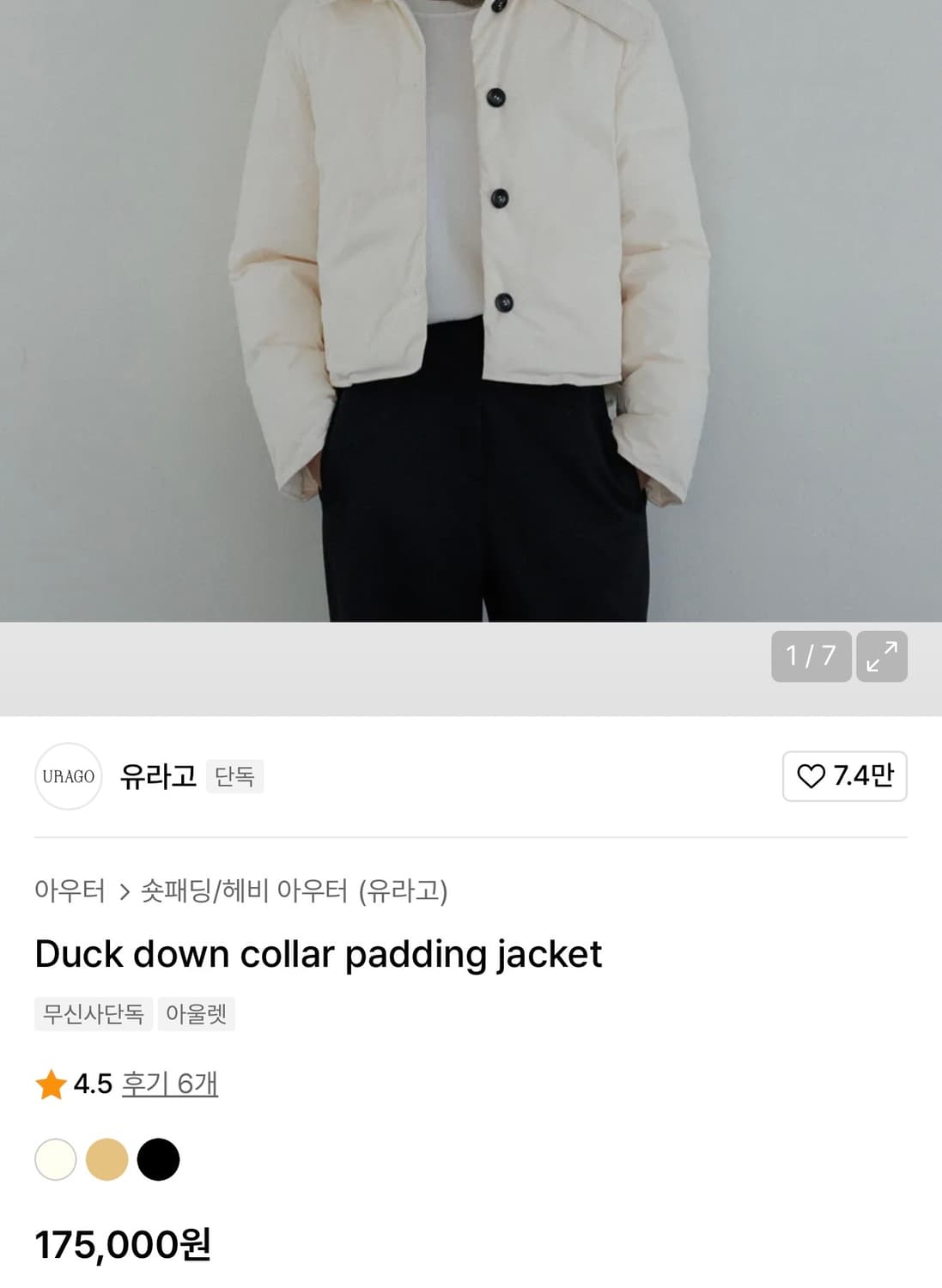Tap the URAGO brand logo circle

coord(67,776)
